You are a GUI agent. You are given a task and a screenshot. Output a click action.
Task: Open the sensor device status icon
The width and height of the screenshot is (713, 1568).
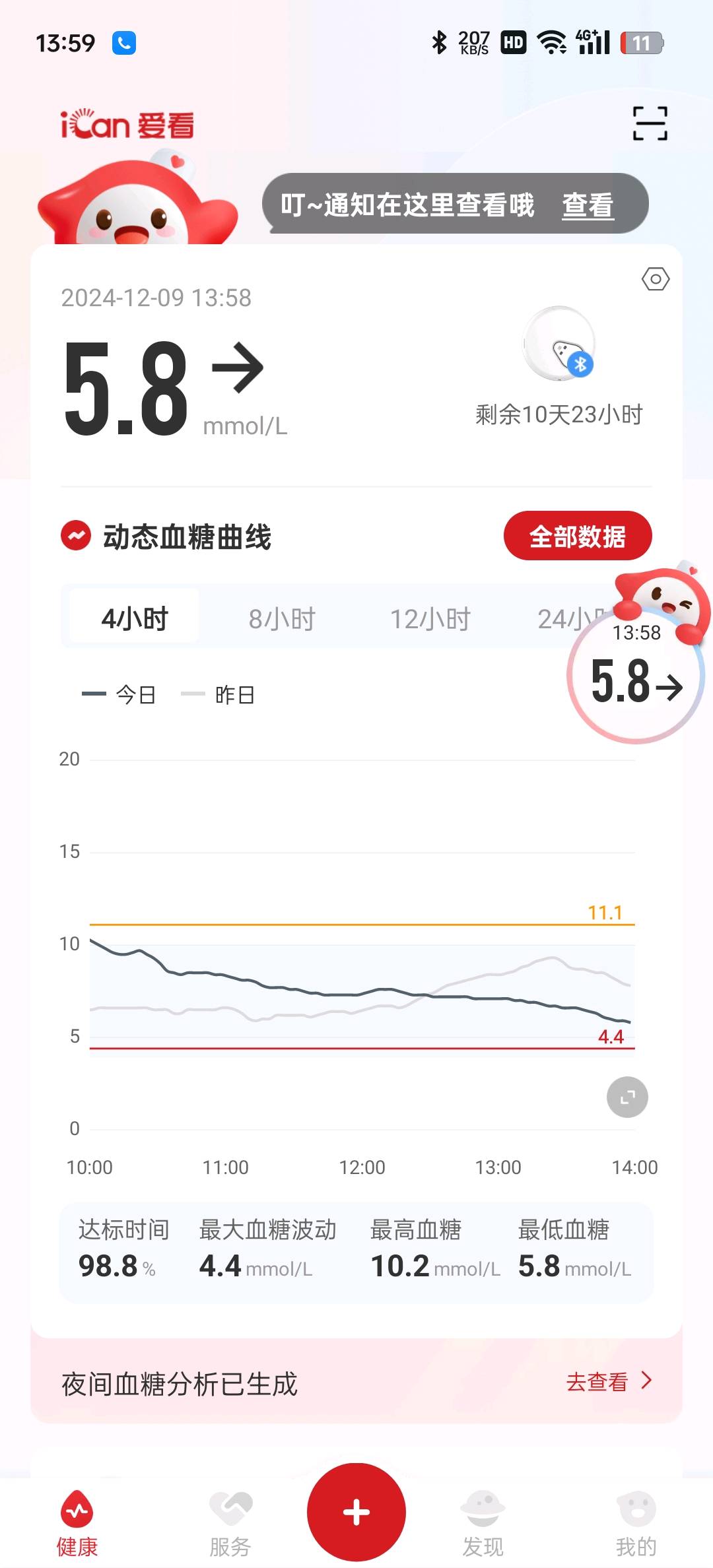coord(560,344)
